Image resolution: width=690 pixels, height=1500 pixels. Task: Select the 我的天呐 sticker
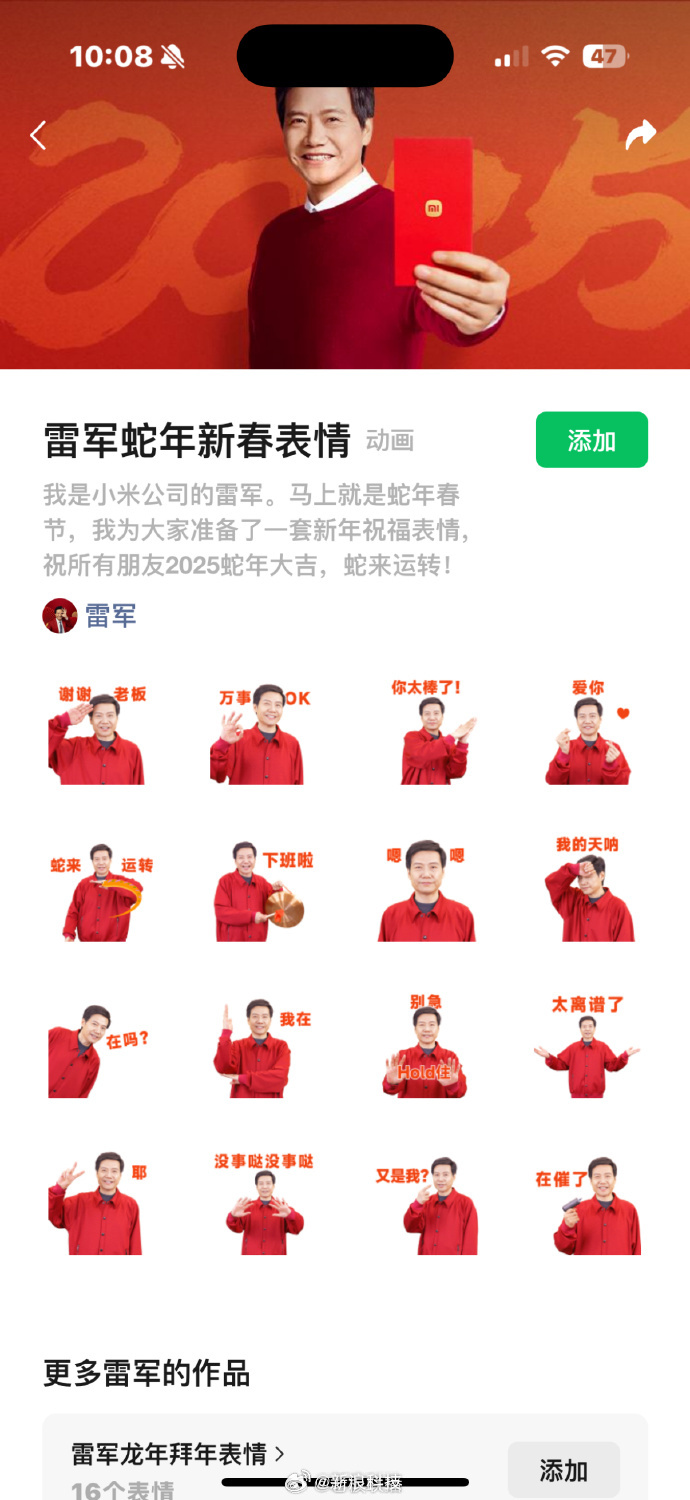pyautogui.click(x=588, y=888)
